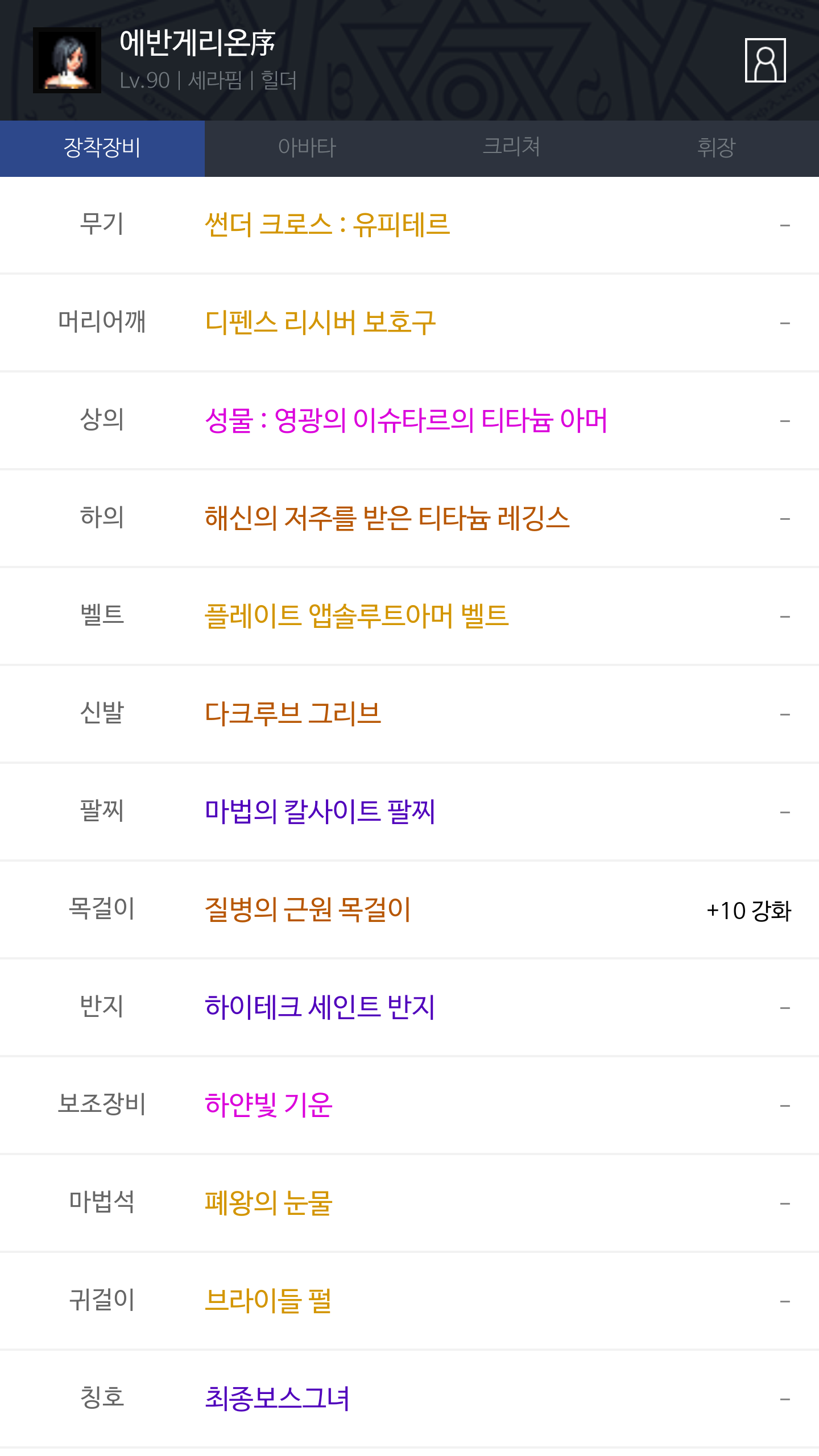View the 브라이들 펄 earring item

click(409, 1301)
